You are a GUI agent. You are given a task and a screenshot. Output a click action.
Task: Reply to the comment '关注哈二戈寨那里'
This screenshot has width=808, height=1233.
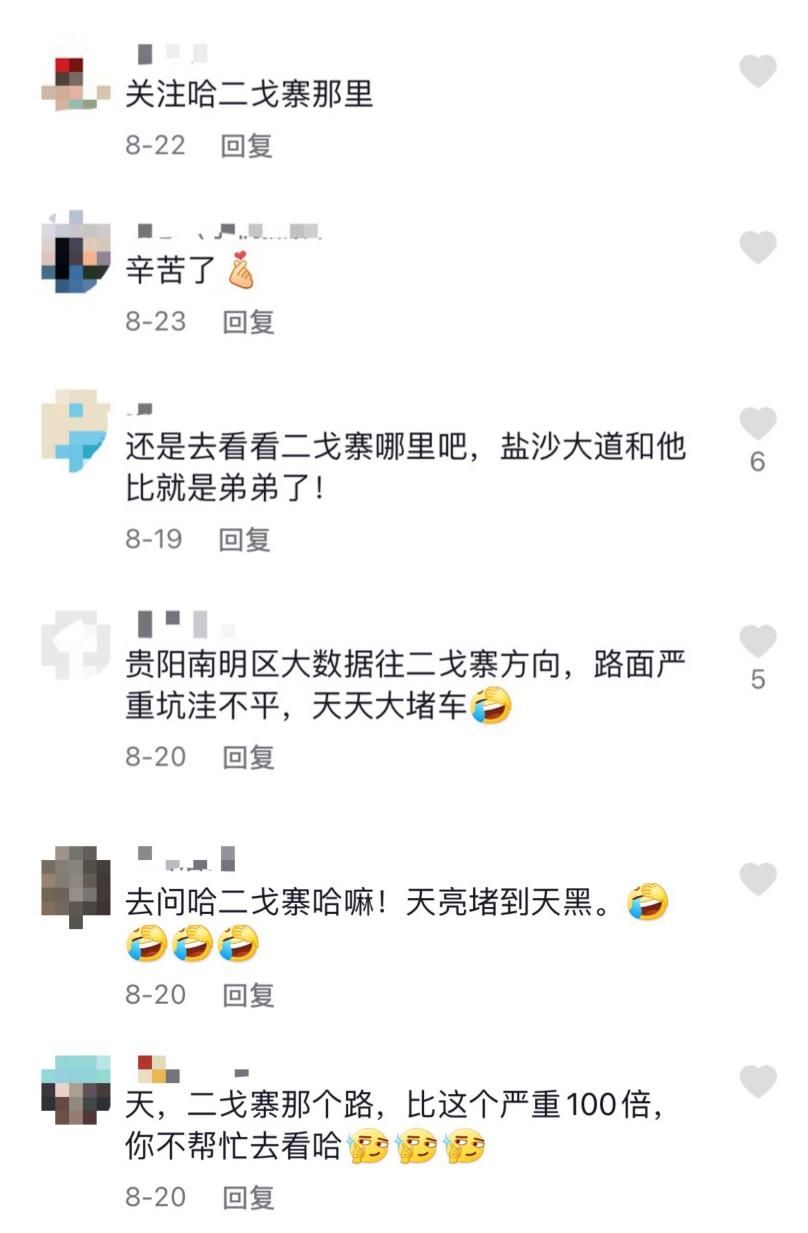[x=247, y=146]
